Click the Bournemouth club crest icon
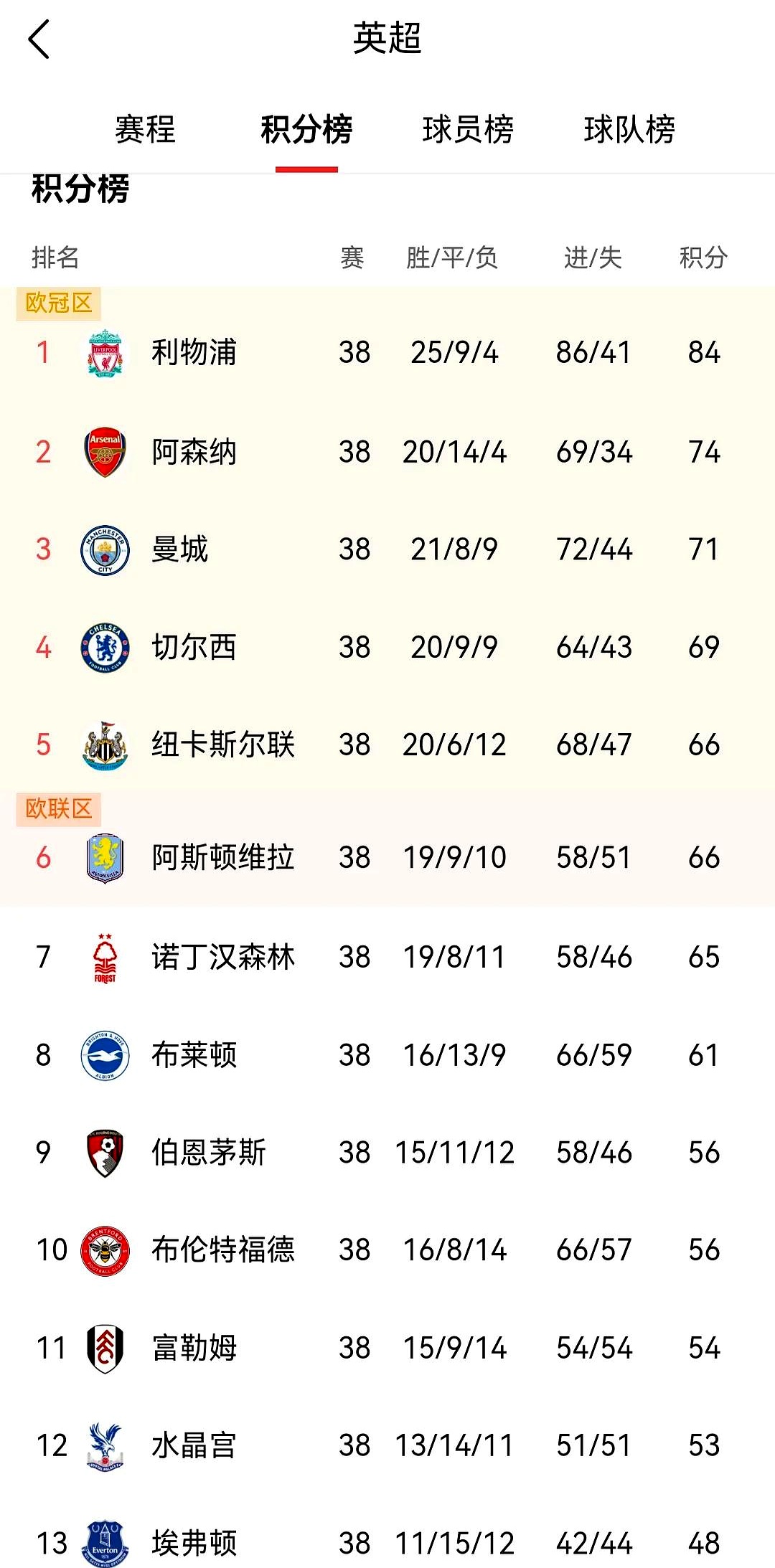The width and height of the screenshot is (775, 1568). pyautogui.click(x=105, y=1153)
